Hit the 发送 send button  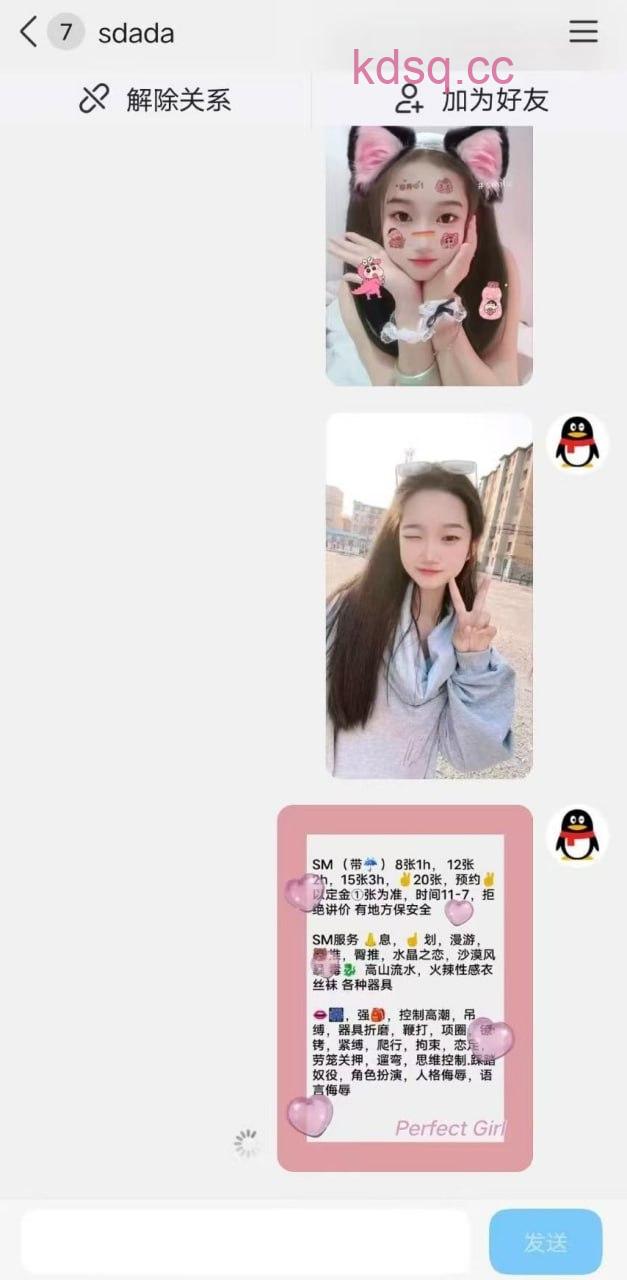click(x=545, y=1241)
